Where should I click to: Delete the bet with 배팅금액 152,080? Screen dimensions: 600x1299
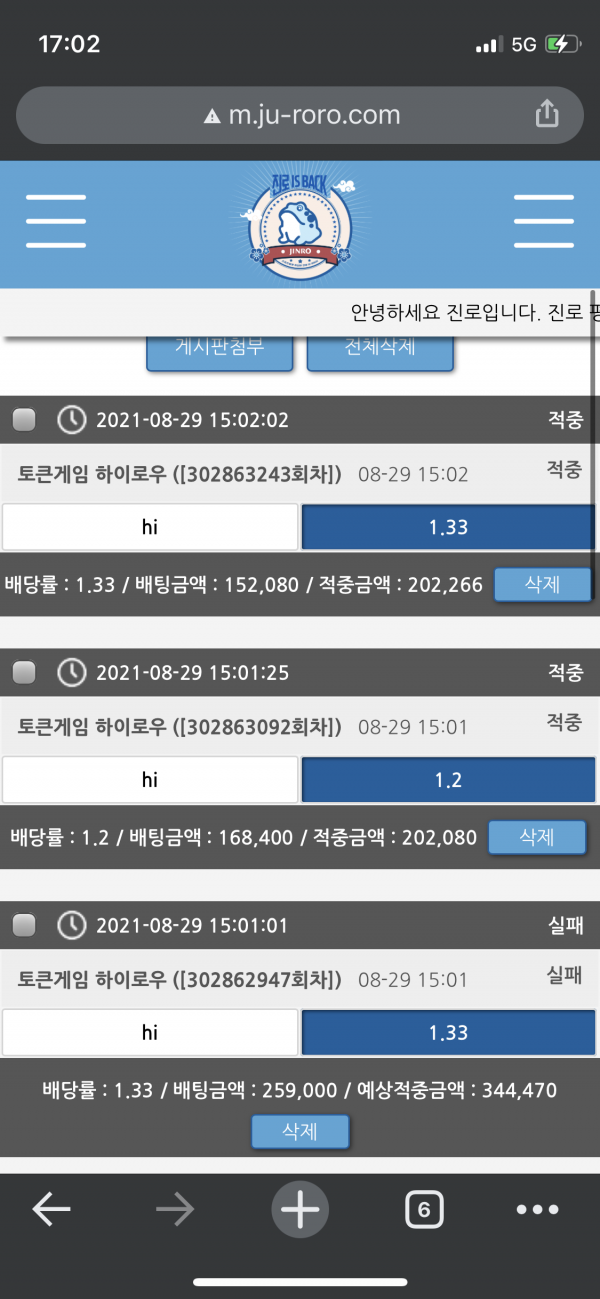542,585
